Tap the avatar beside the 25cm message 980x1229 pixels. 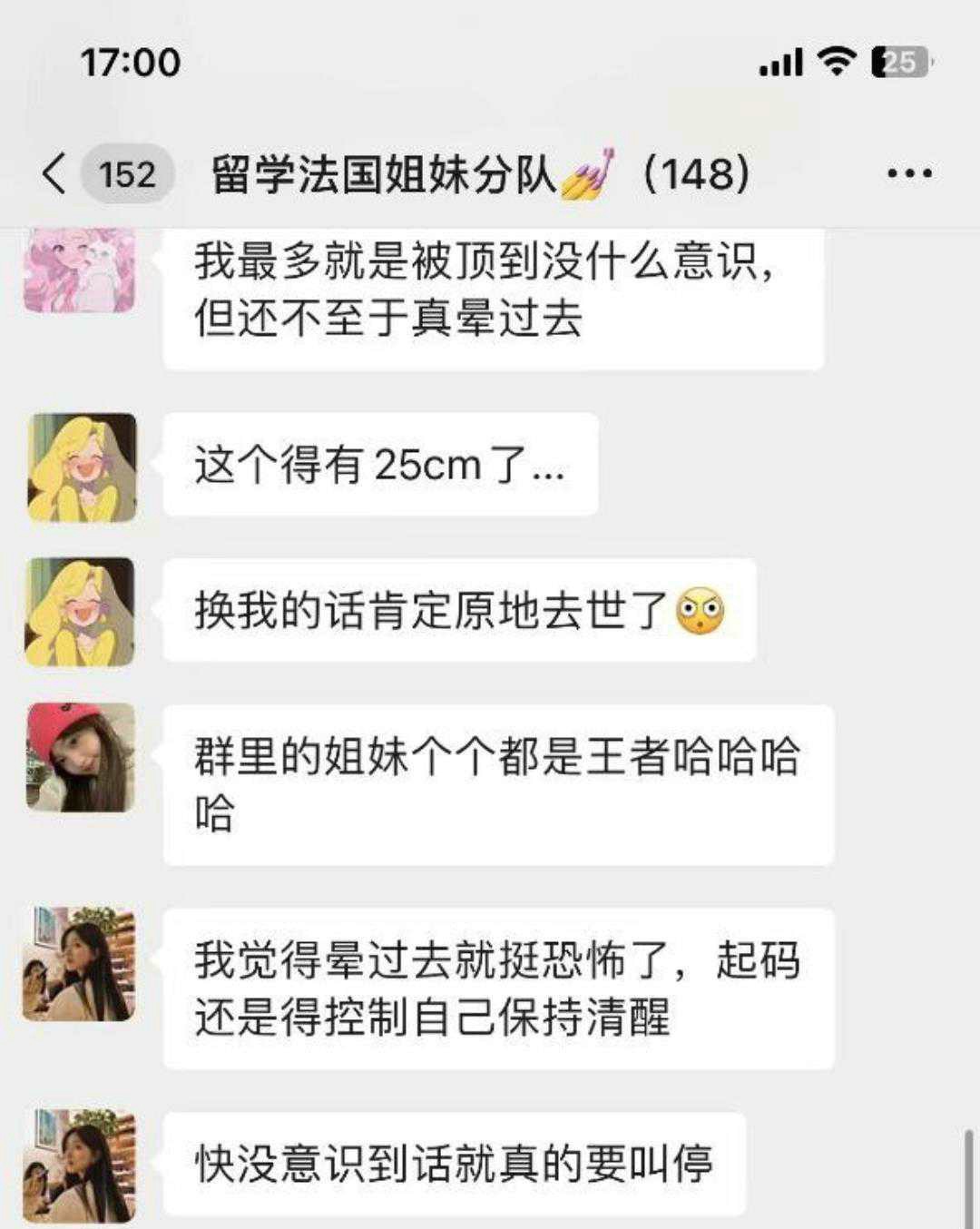82,467
